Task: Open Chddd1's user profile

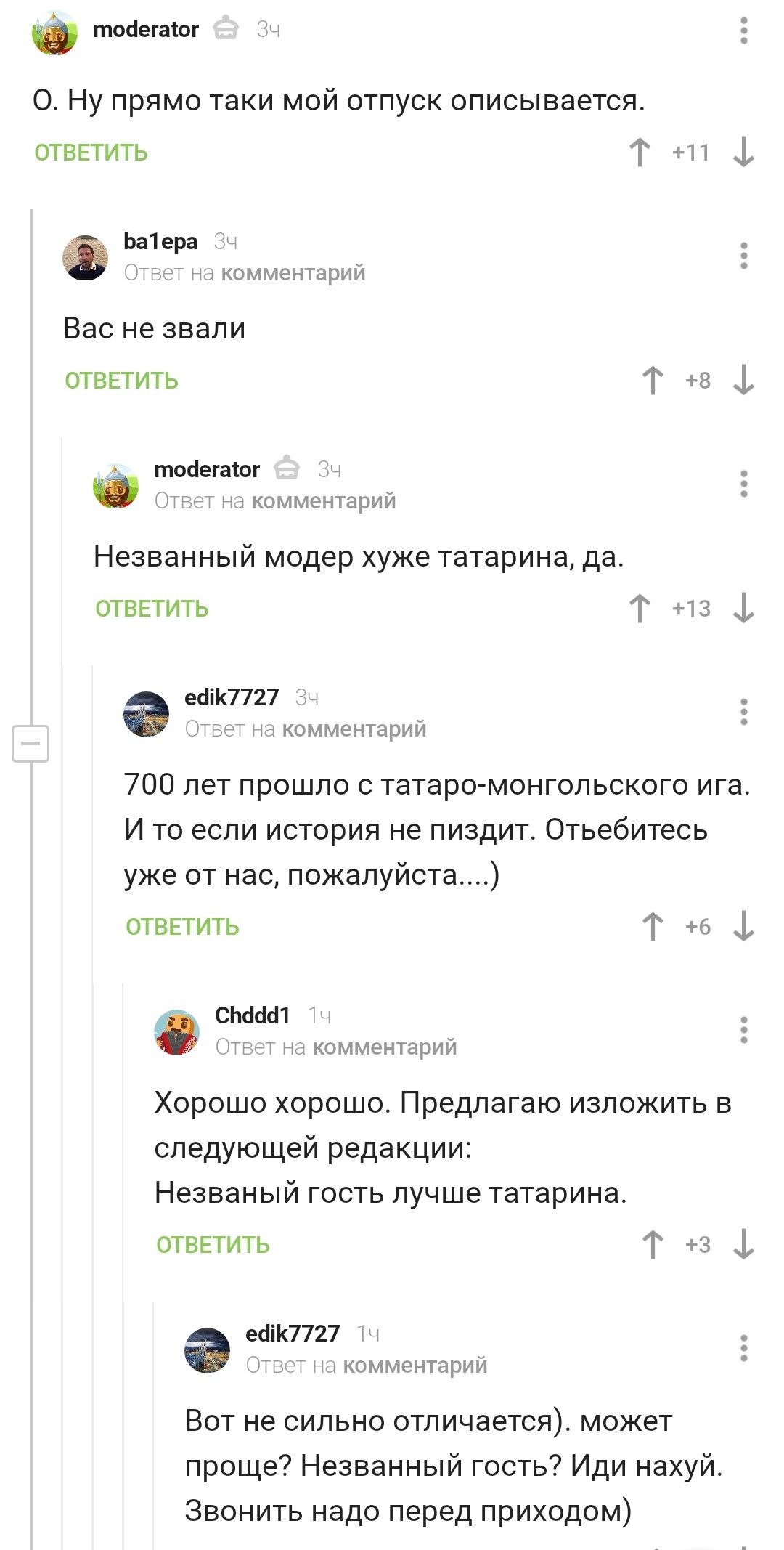Action: [252, 1015]
